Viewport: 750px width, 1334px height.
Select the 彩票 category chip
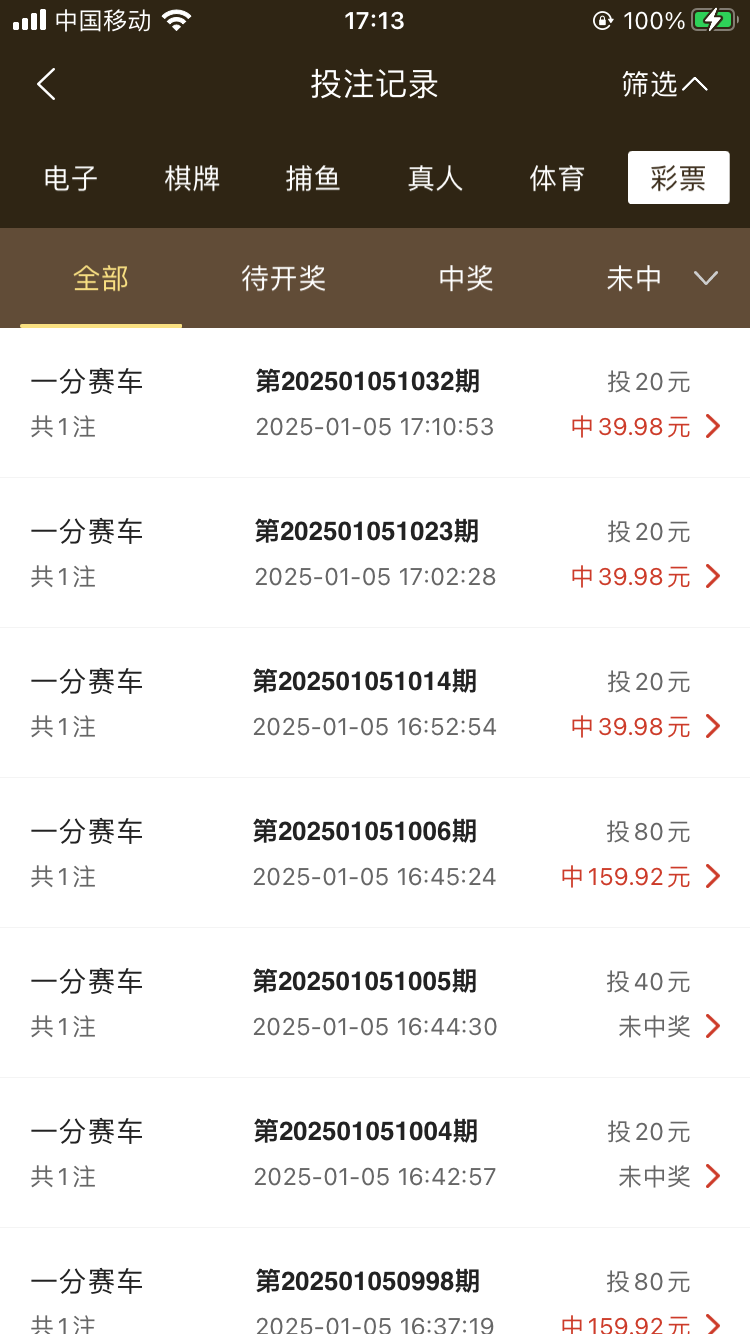678,178
